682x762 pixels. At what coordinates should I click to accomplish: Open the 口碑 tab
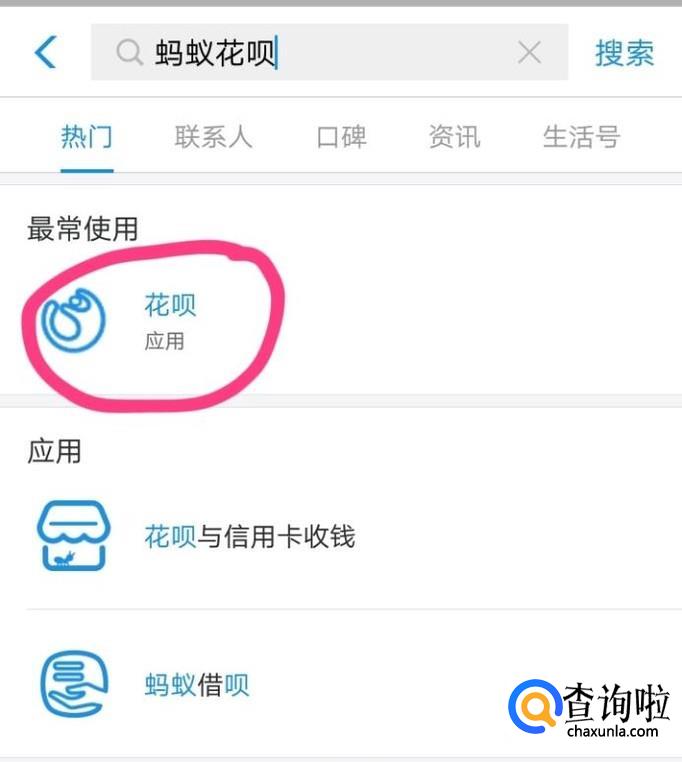(x=341, y=137)
